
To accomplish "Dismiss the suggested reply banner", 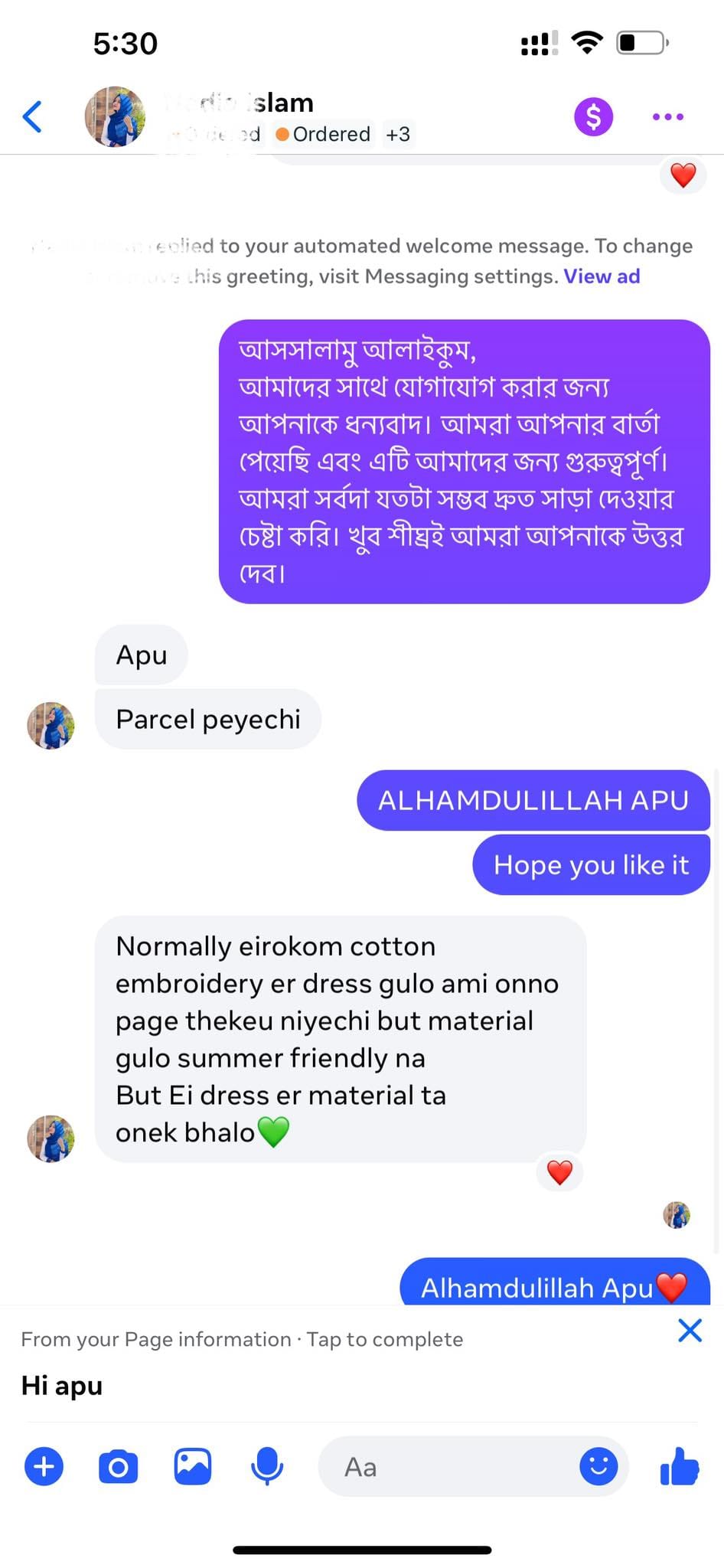I will click(690, 1331).
